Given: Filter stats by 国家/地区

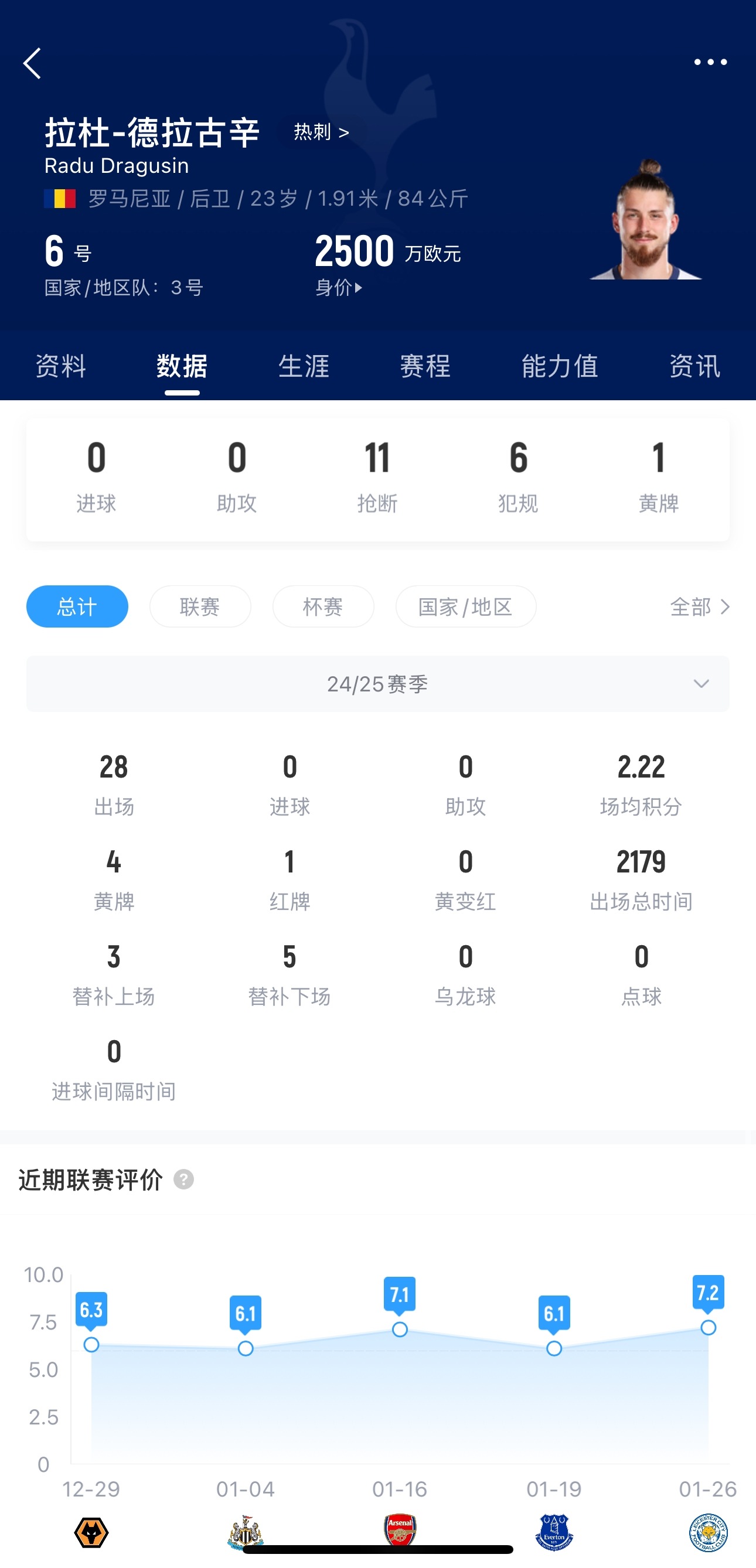Looking at the screenshot, I should click(x=466, y=606).
